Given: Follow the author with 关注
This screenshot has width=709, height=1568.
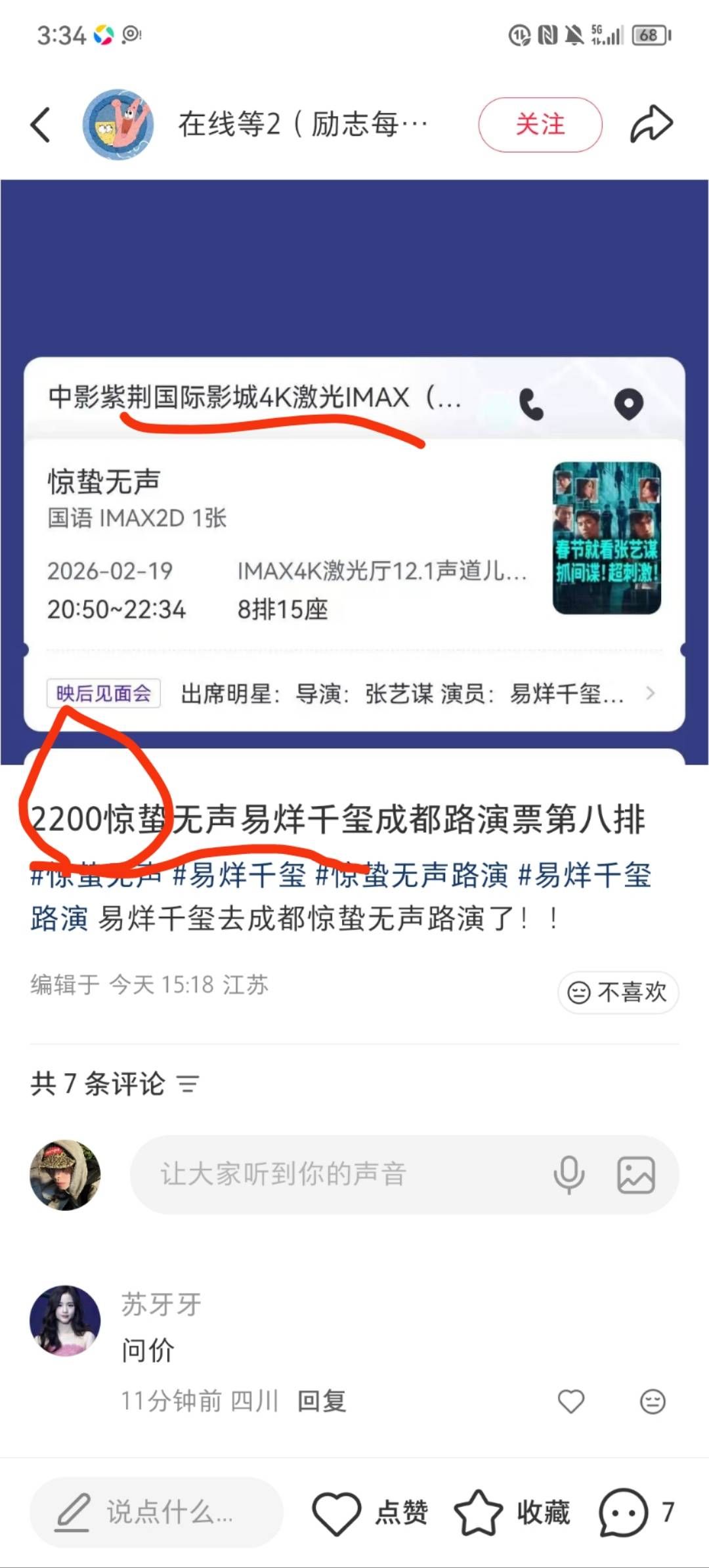Looking at the screenshot, I should tap(540, 124).
